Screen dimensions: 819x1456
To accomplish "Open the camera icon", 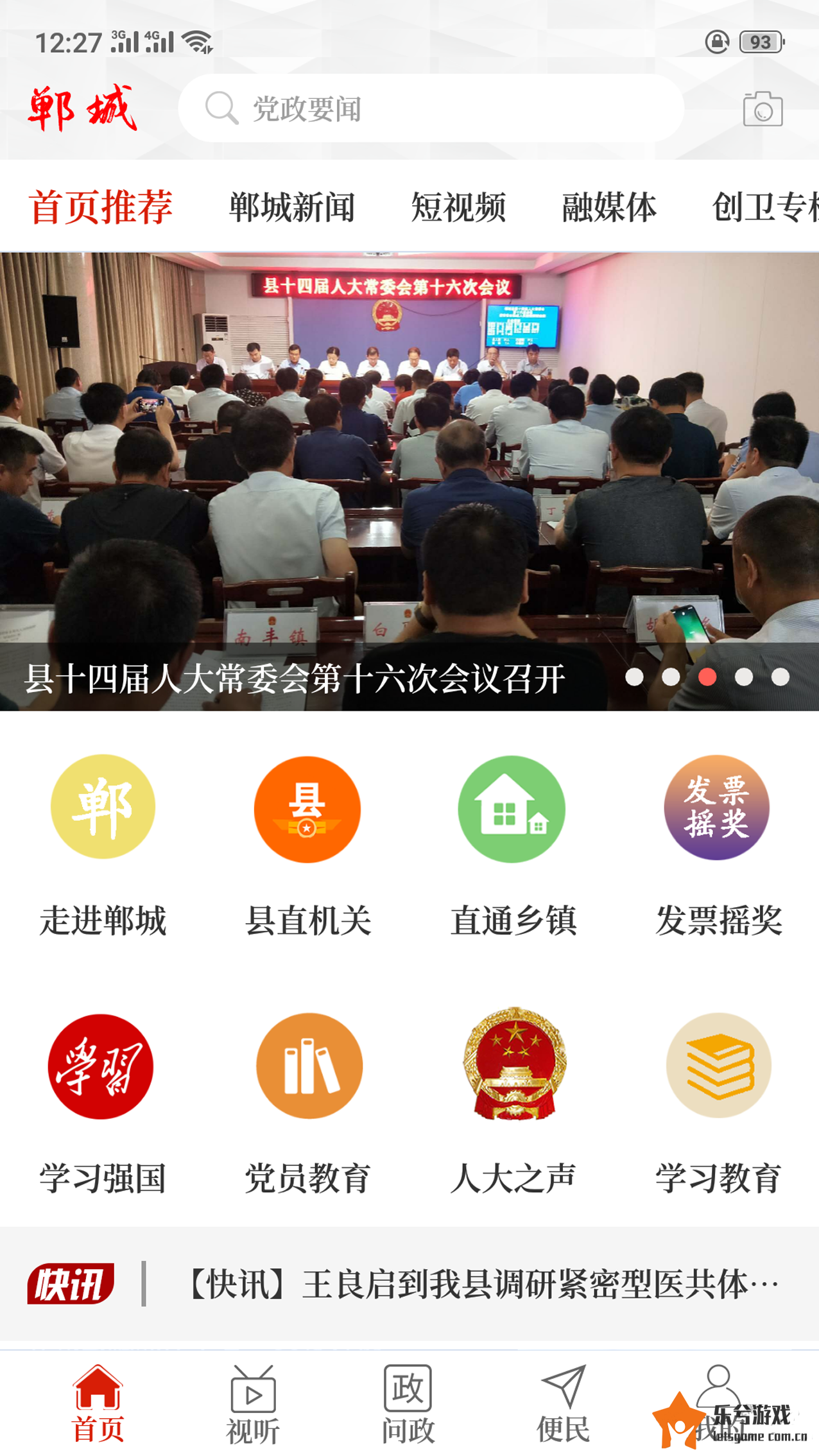I will coord(763,109).
